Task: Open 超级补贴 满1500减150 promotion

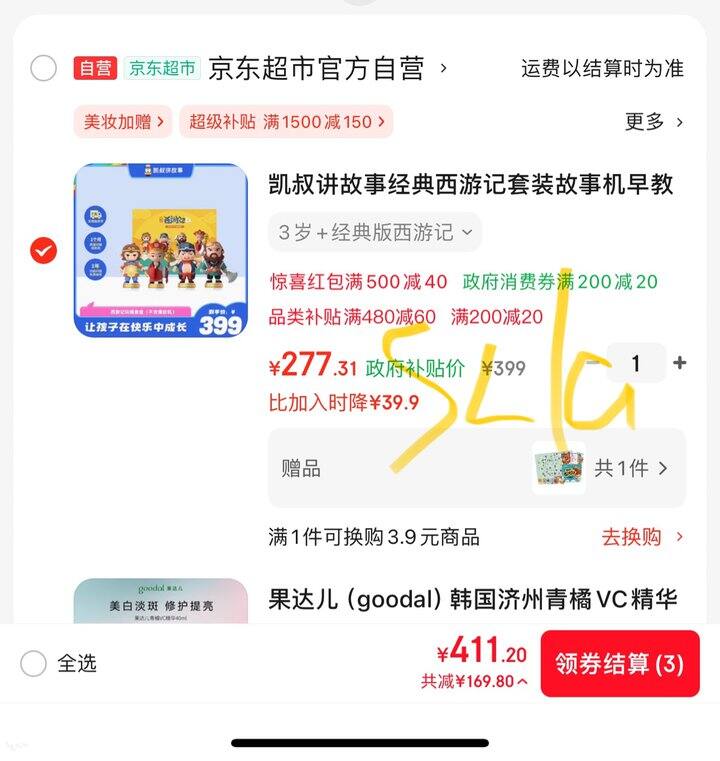Action: point(286,122)
